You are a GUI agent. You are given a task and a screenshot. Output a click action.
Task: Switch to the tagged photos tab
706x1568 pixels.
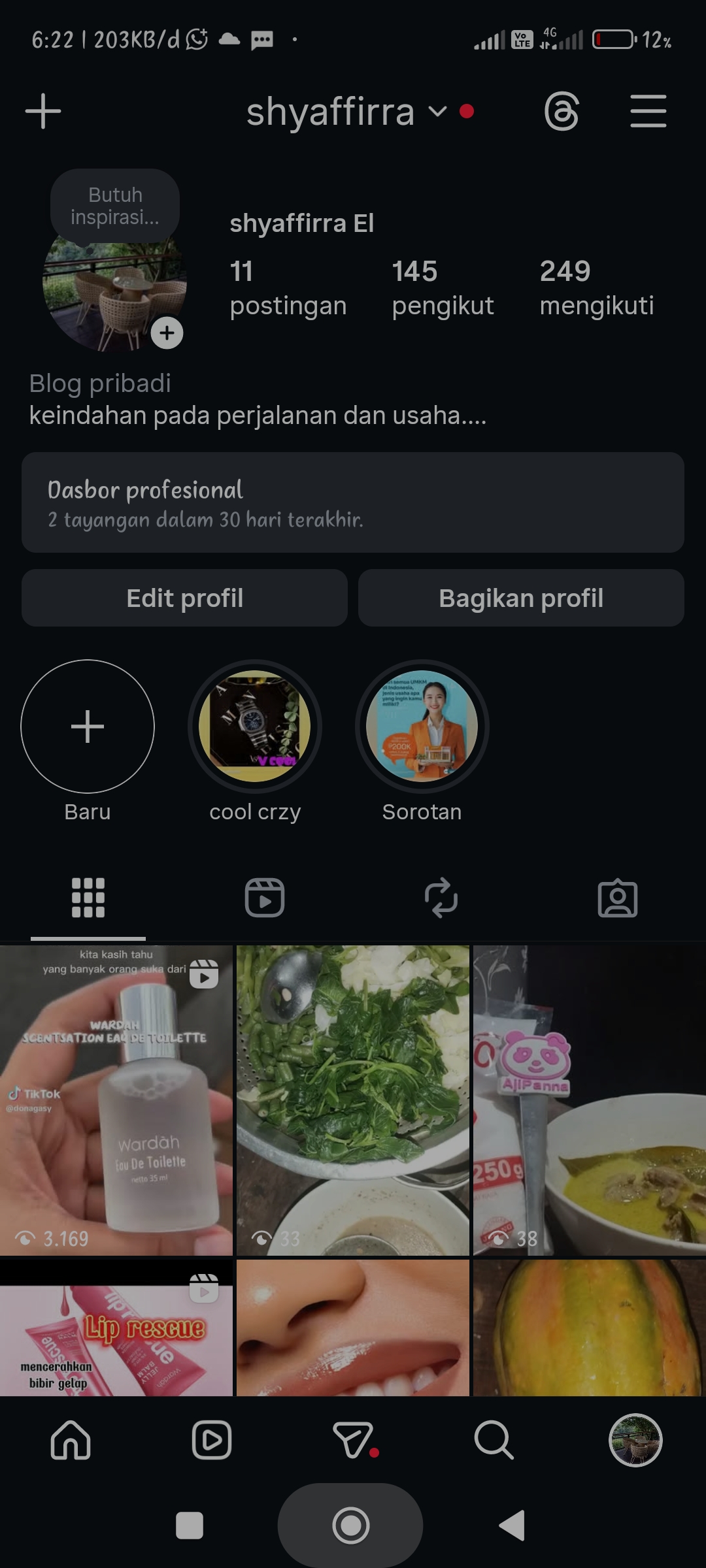[x=617, y=898]
